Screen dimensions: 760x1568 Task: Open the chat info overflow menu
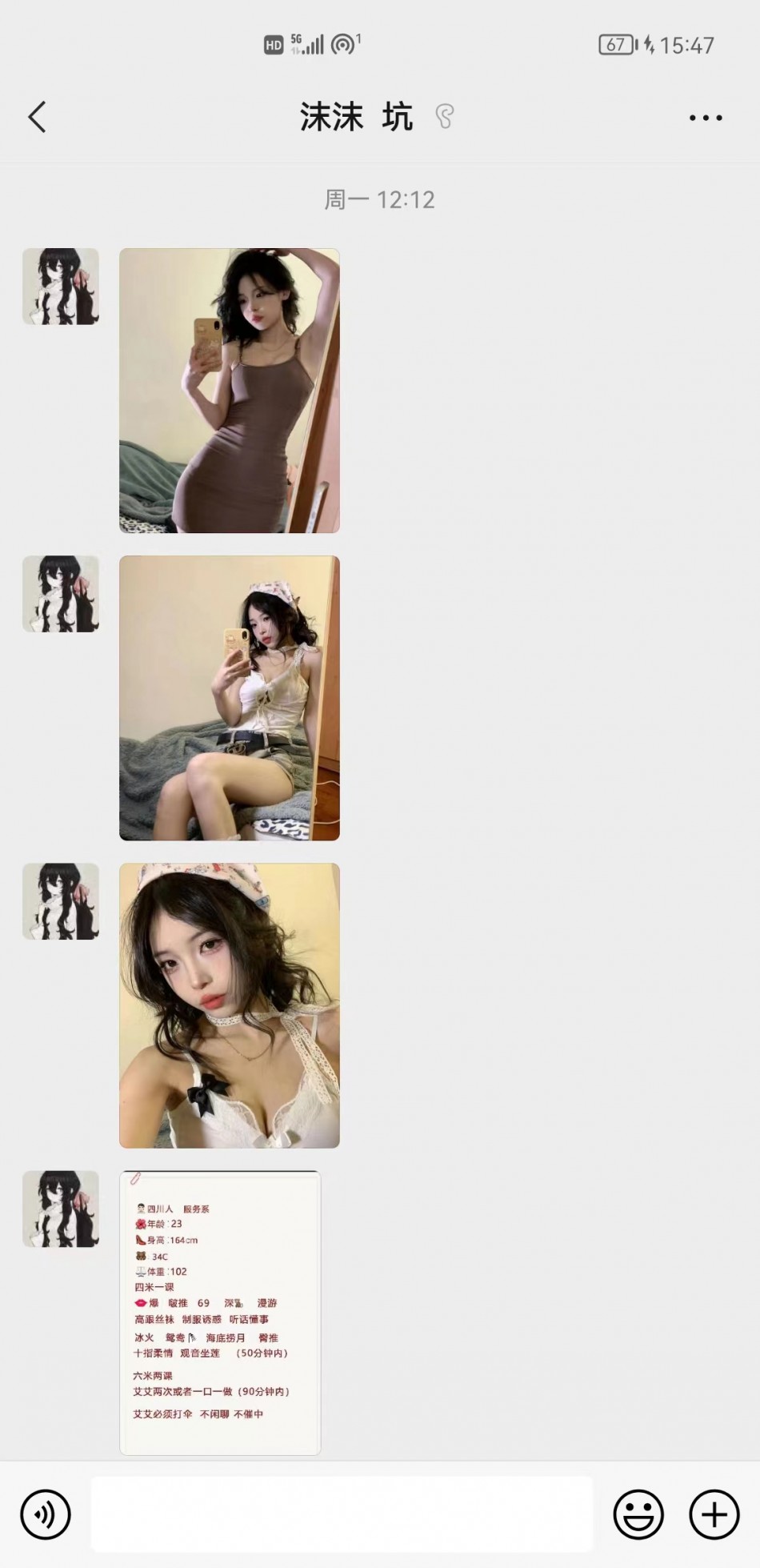(705, 118)
